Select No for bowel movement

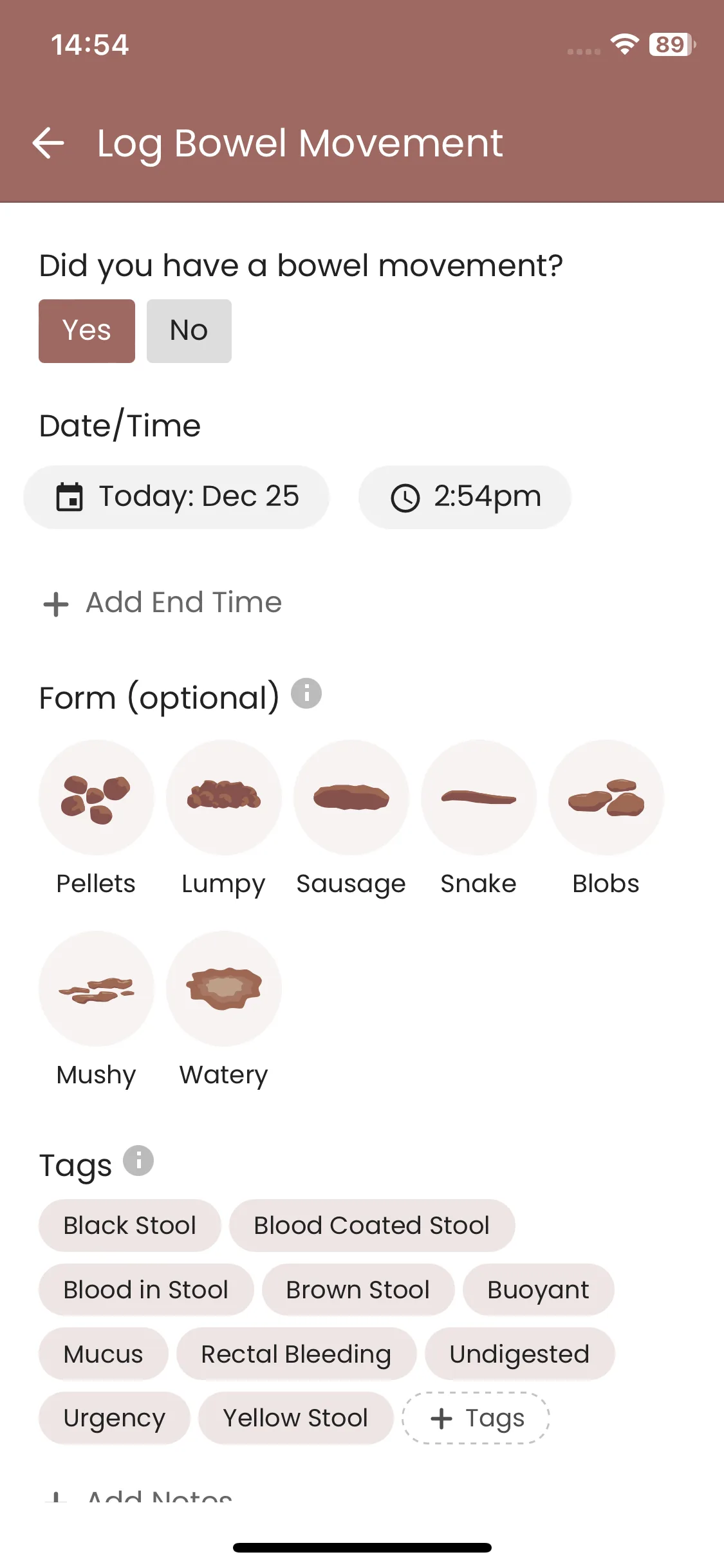[189, 331]
